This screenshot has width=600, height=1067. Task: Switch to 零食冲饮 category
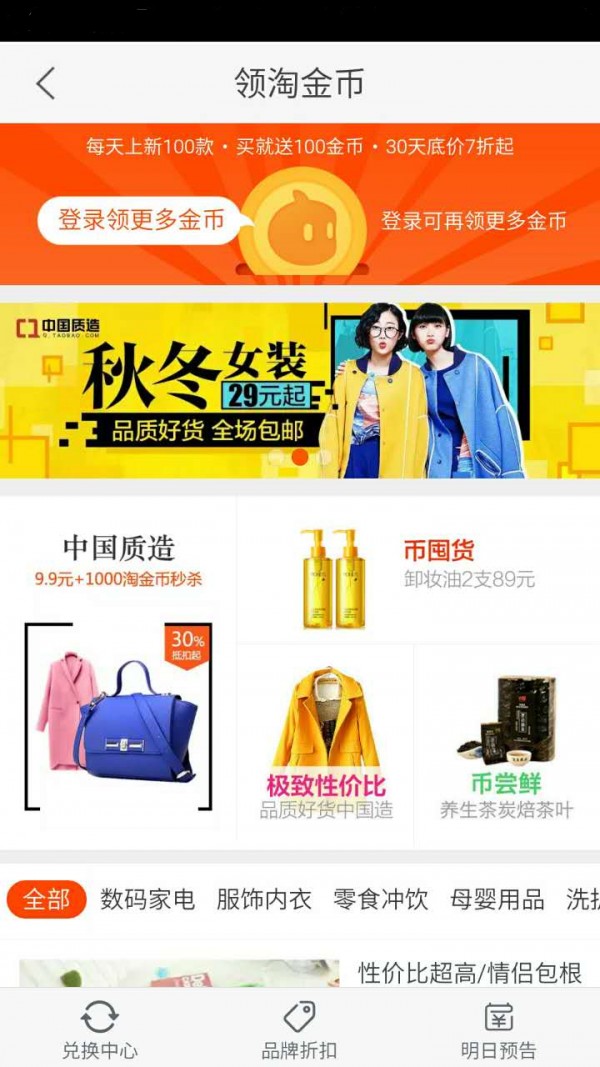(x=380, y=899)
